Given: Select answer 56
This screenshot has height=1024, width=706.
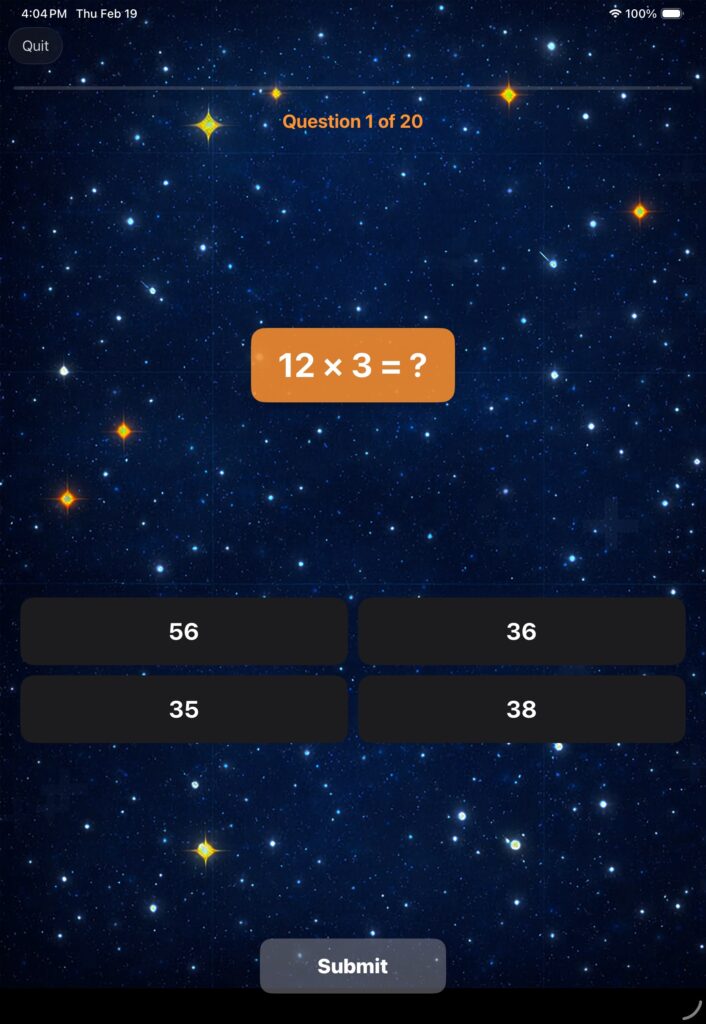Looking at the screenshot, I should pos(184,631).
